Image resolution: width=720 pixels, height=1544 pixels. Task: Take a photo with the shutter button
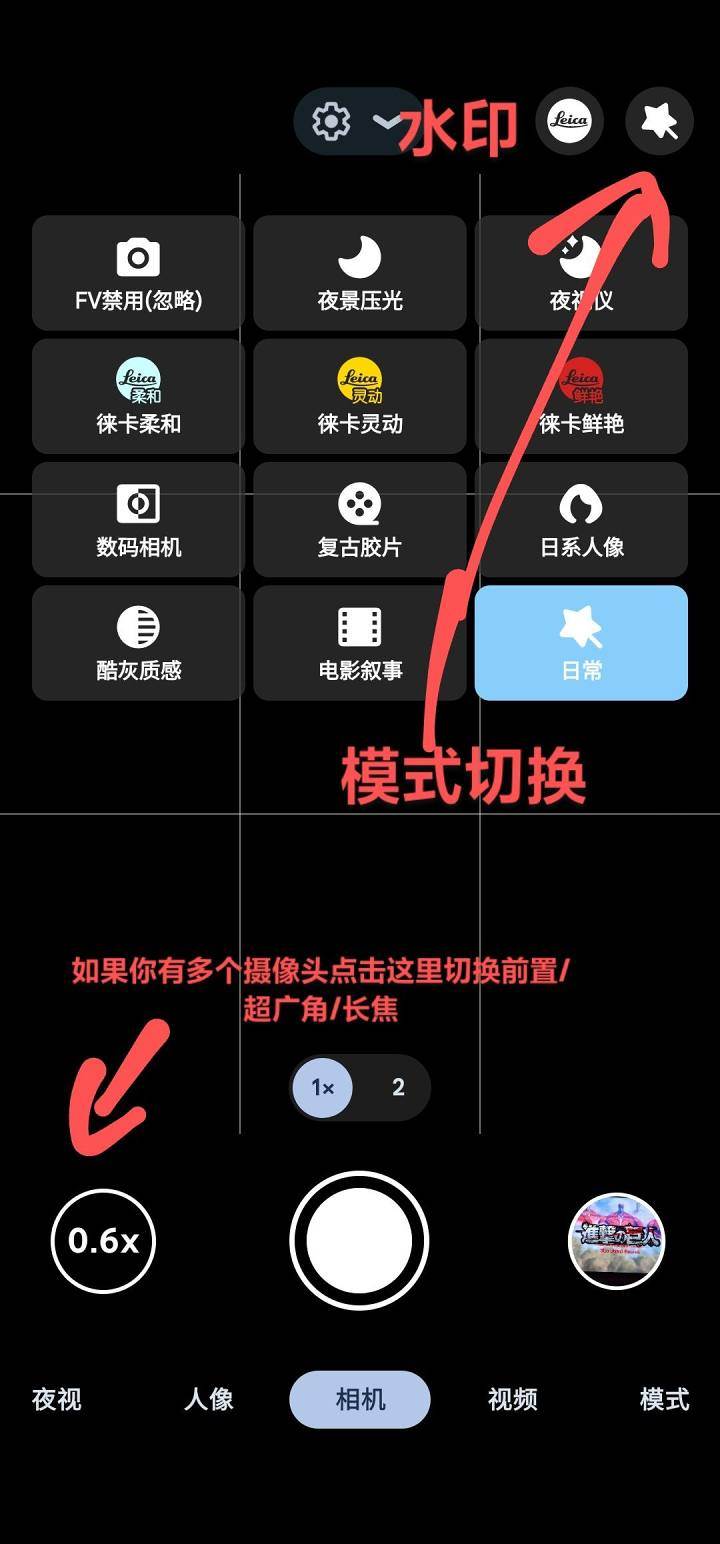pos(359,1240)
